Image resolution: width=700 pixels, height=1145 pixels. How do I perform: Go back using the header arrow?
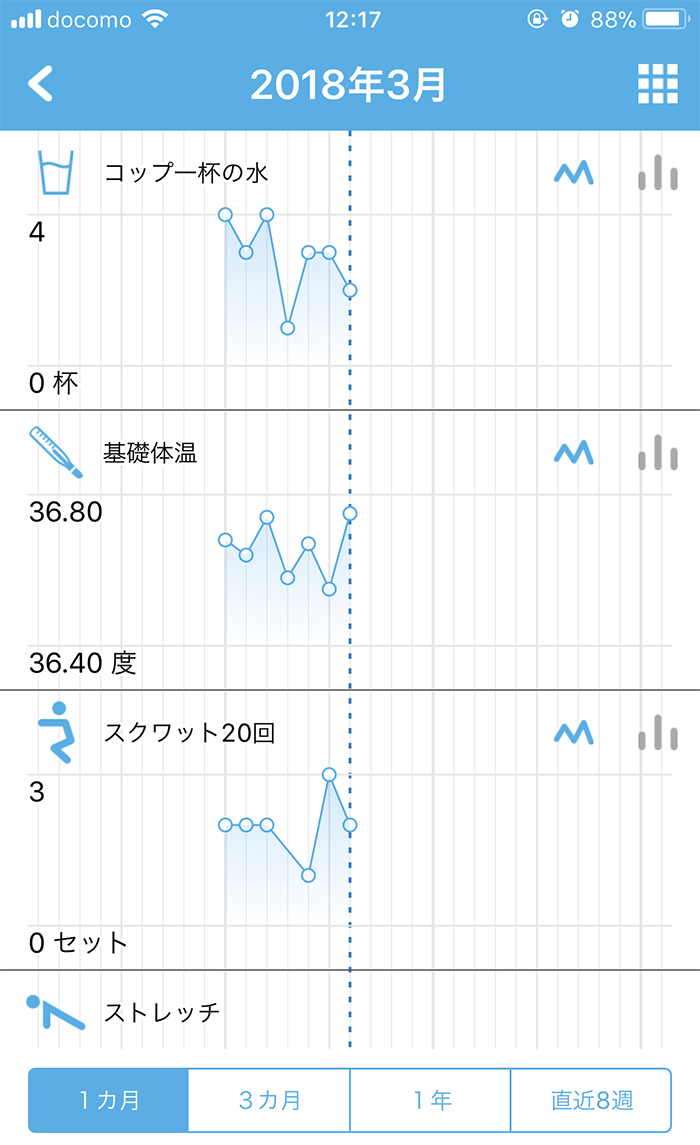click(x=41, y=83)
